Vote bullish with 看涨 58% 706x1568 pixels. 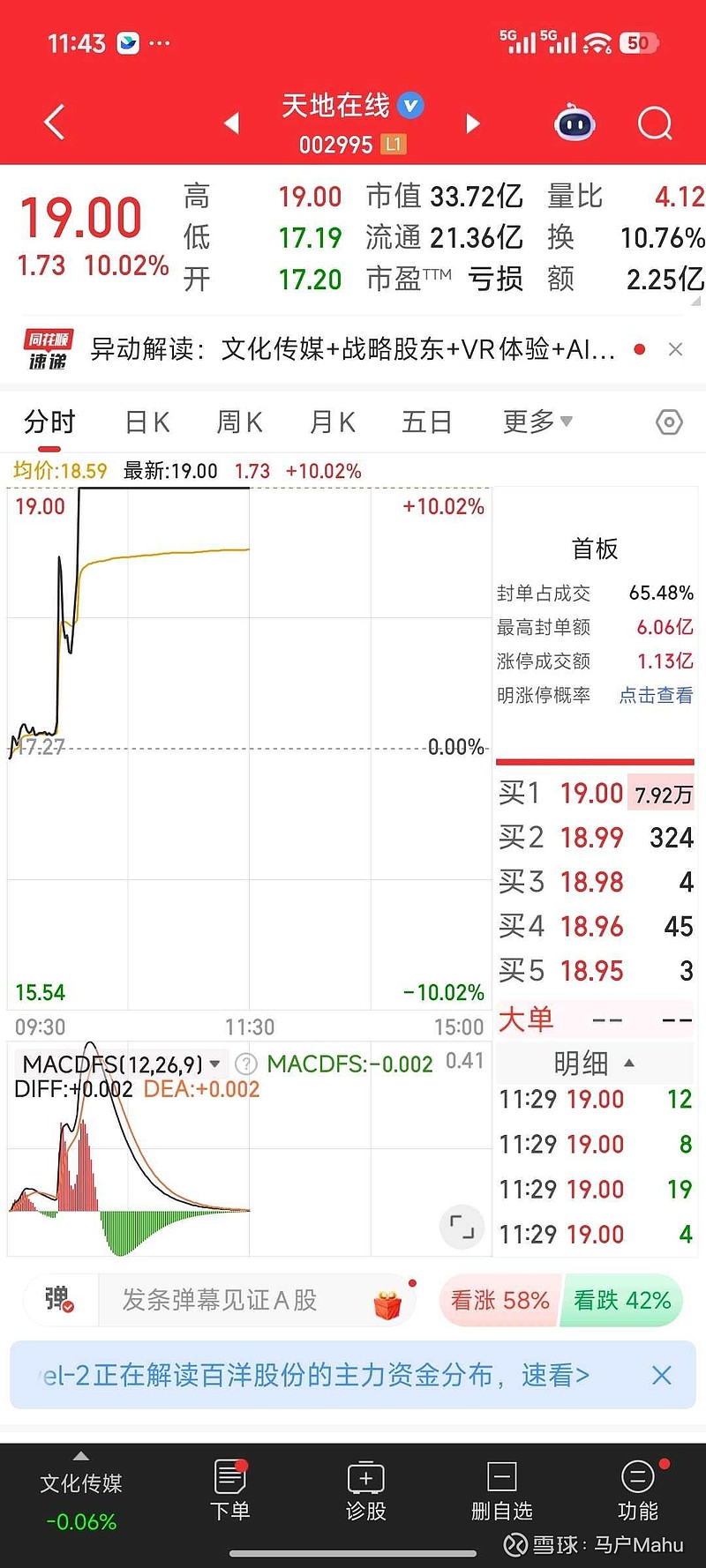coord(499,1300)
